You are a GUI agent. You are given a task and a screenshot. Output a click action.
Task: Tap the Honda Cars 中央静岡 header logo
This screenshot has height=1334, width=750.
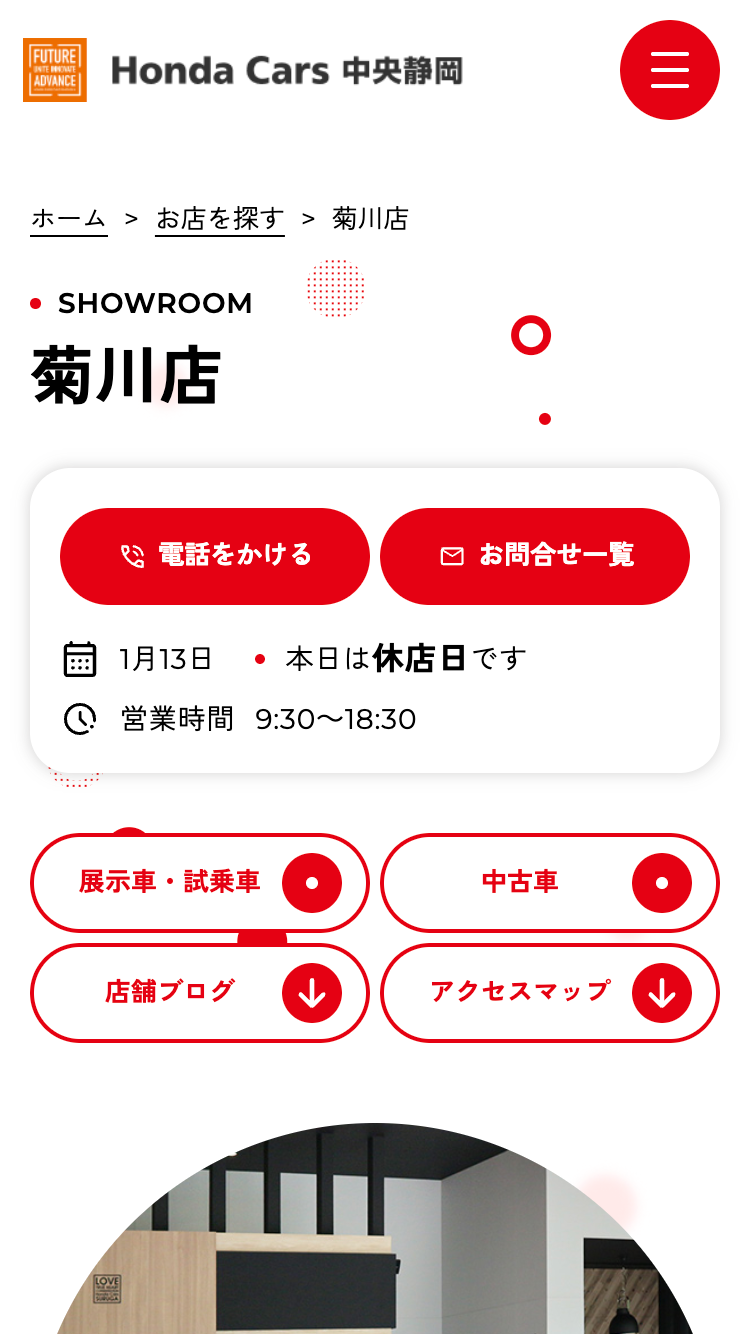tap(243, 70)
